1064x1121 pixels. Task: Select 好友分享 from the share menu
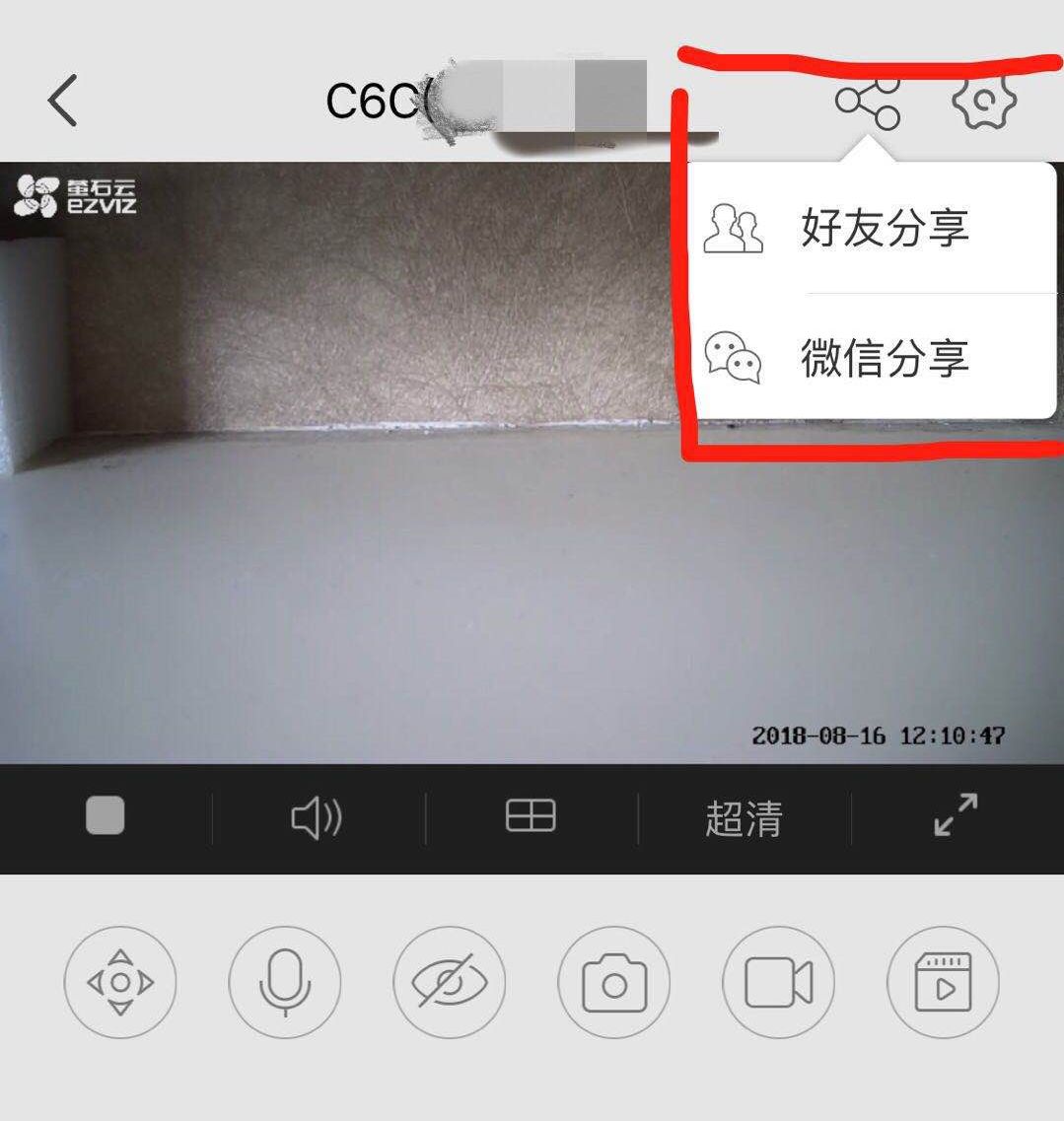pyautogui.click(x=883, y=229)
